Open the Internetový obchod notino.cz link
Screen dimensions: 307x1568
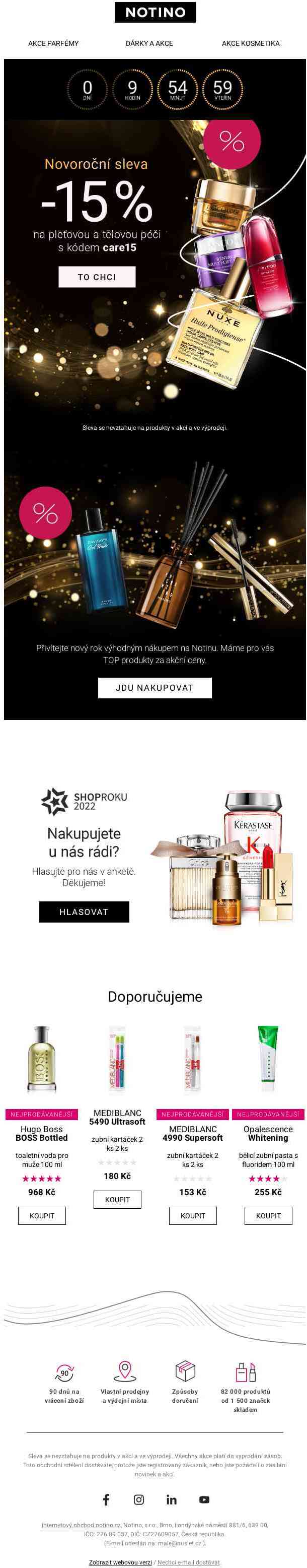[x=81, y=1525]
